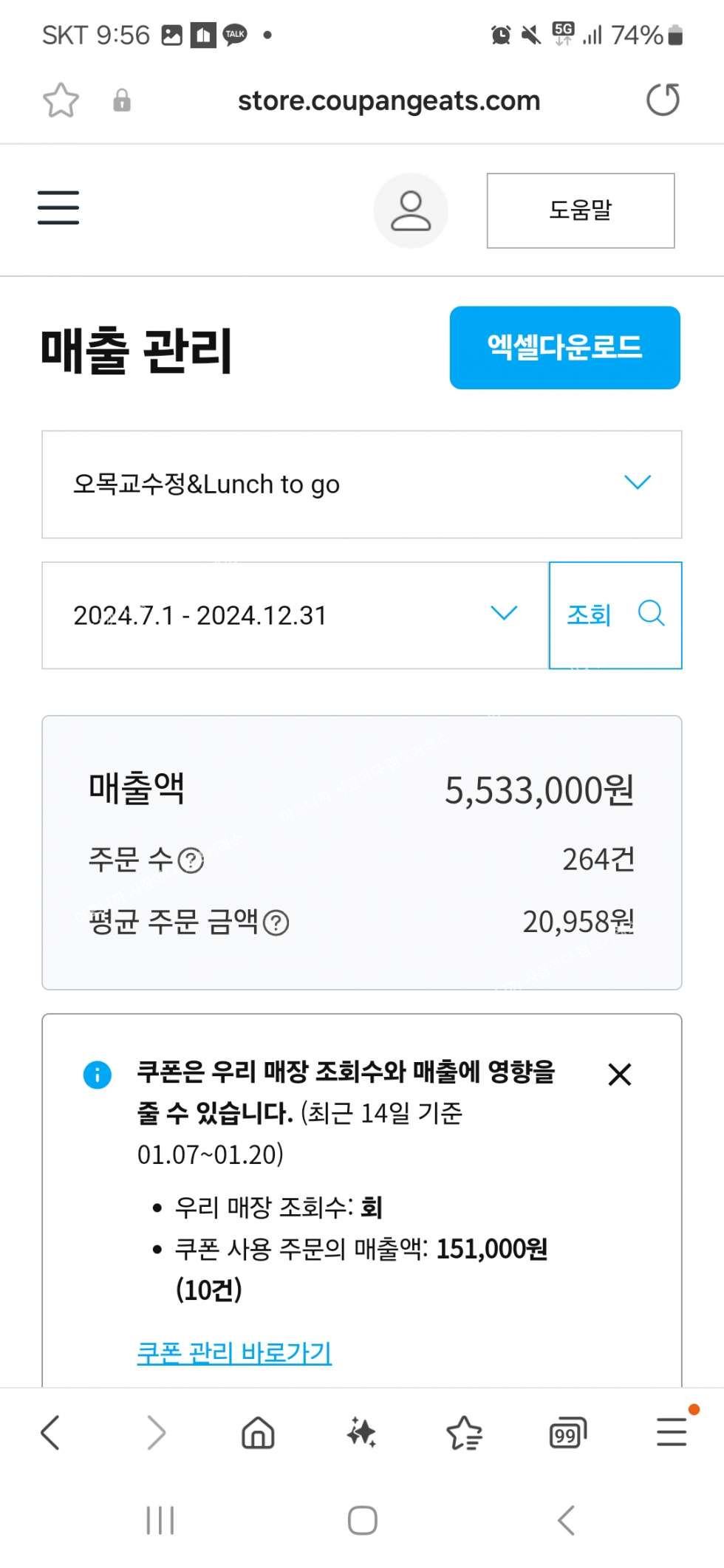Viewport: 724px width, 1568px height.
Task: Open the browser AI sparkle tool
Action: [361, 1434]
